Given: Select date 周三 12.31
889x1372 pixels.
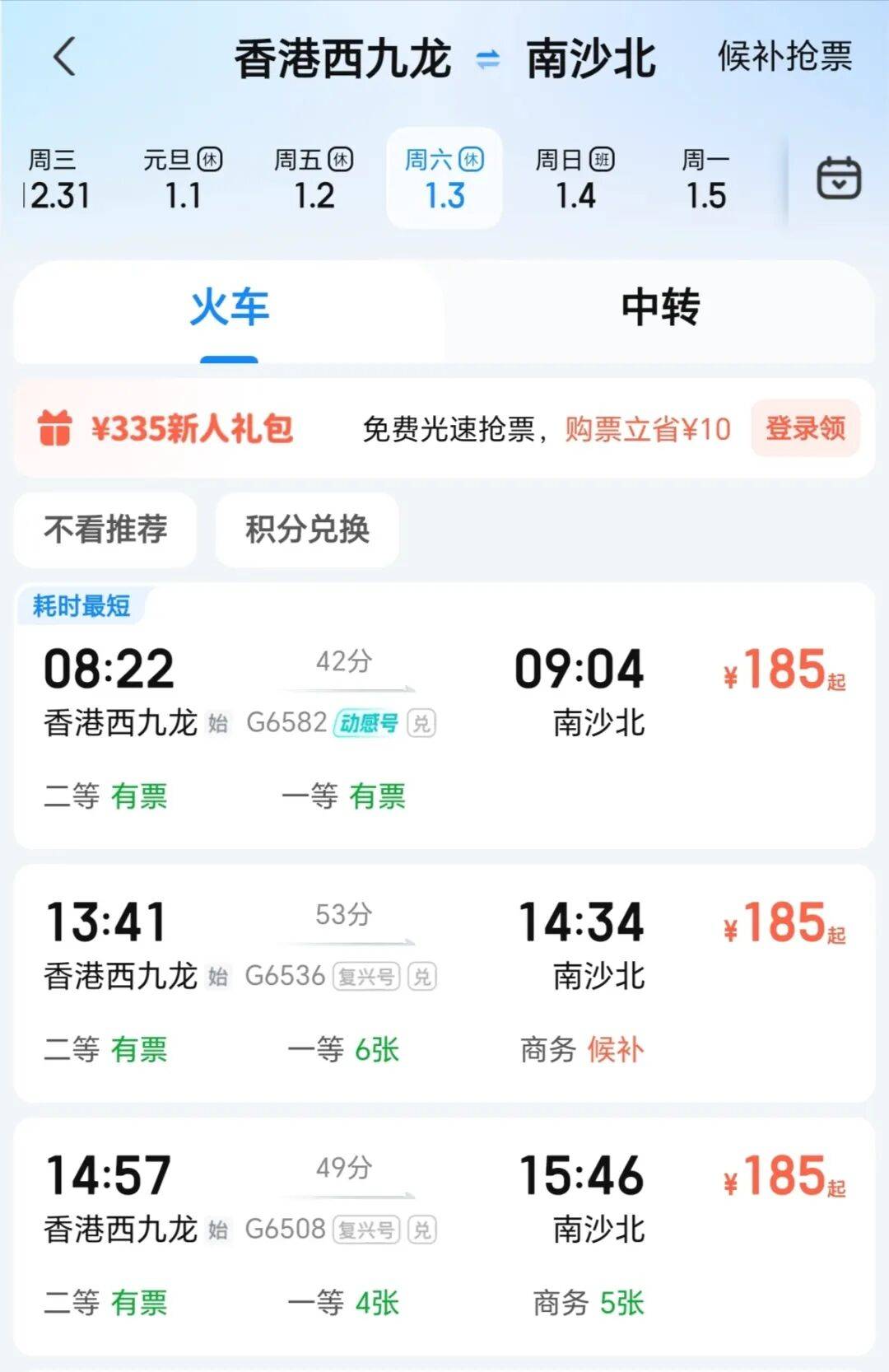Looking at the screenshot, I should pos(54,179).
